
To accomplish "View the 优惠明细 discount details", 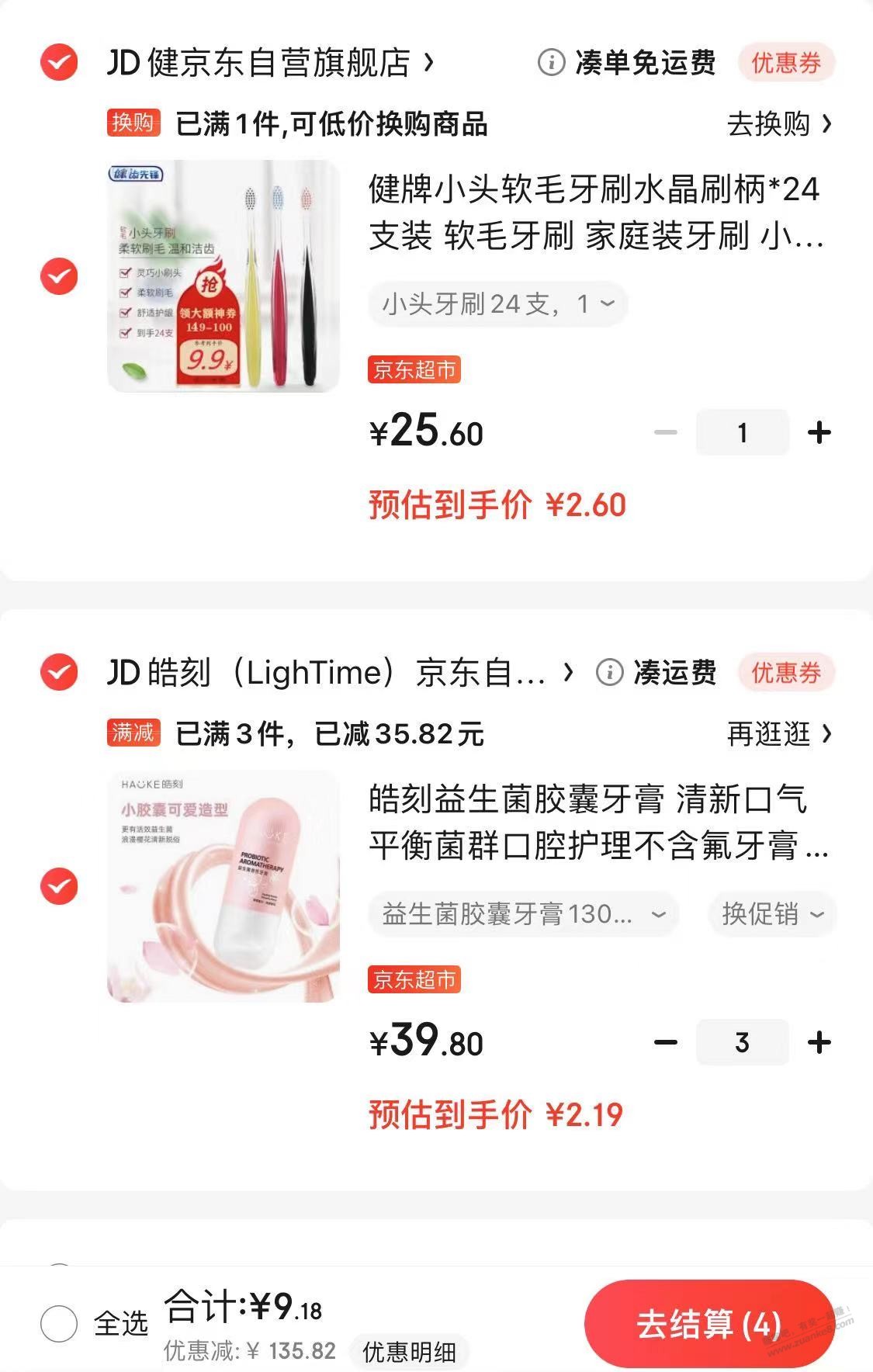I will [409, 1352].
